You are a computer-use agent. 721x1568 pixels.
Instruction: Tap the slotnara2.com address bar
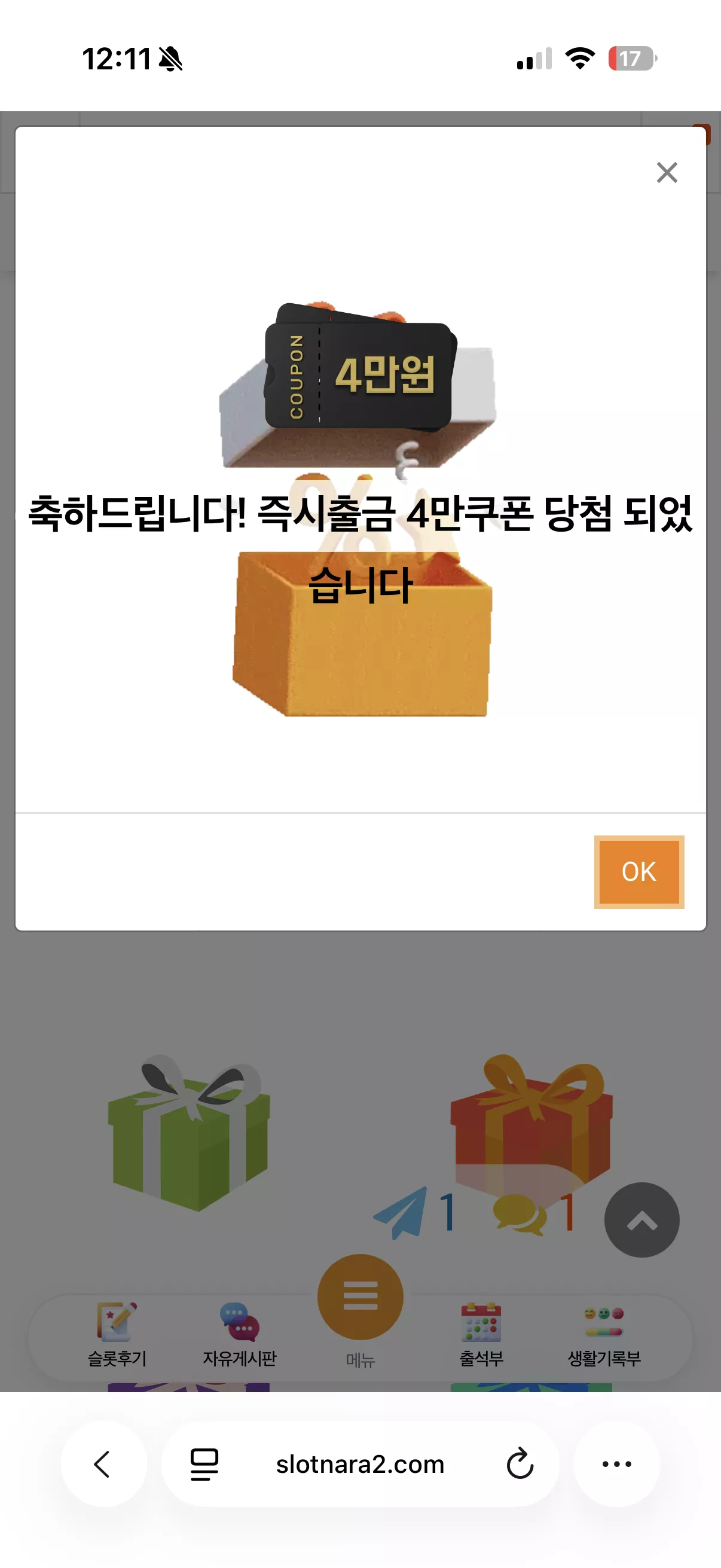coord(360,1464)
